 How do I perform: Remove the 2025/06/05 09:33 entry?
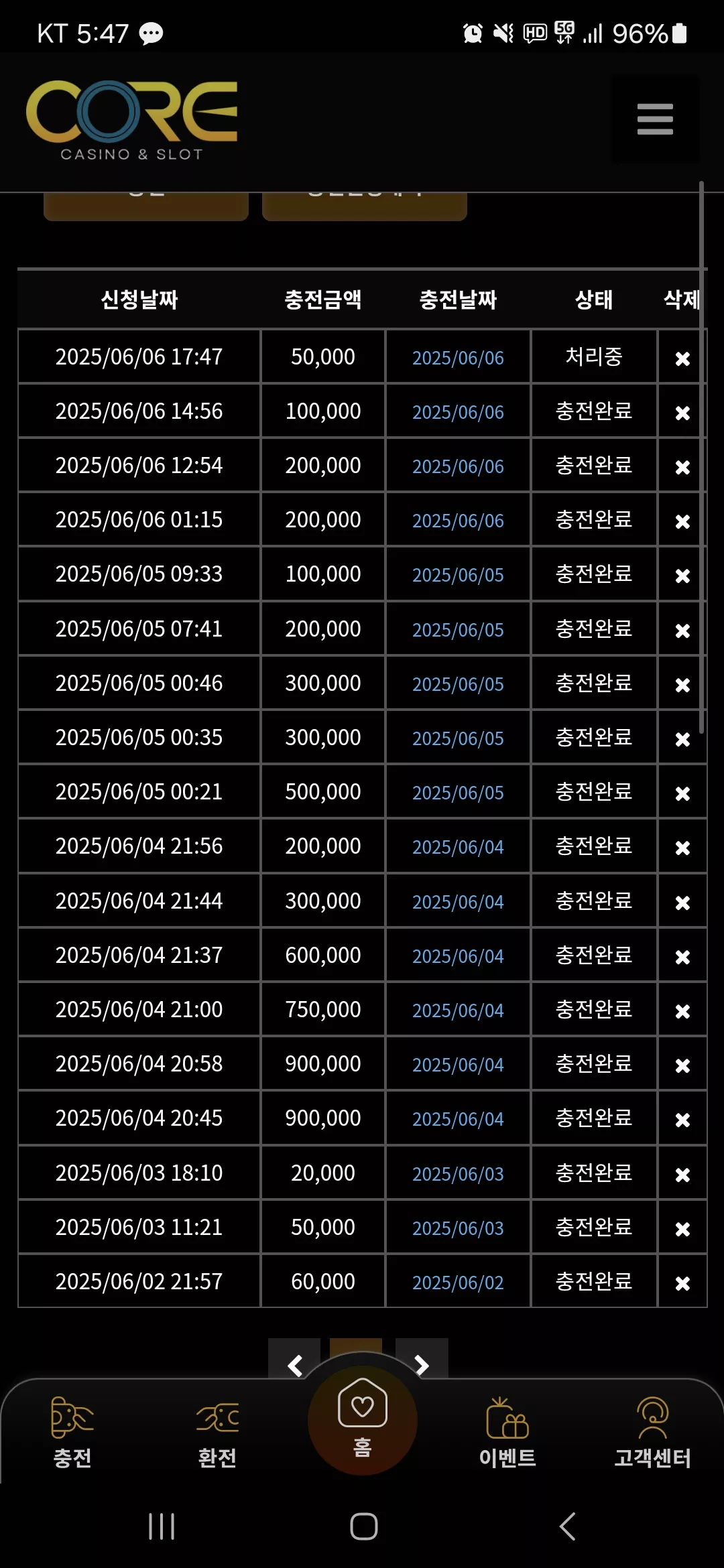682,576
